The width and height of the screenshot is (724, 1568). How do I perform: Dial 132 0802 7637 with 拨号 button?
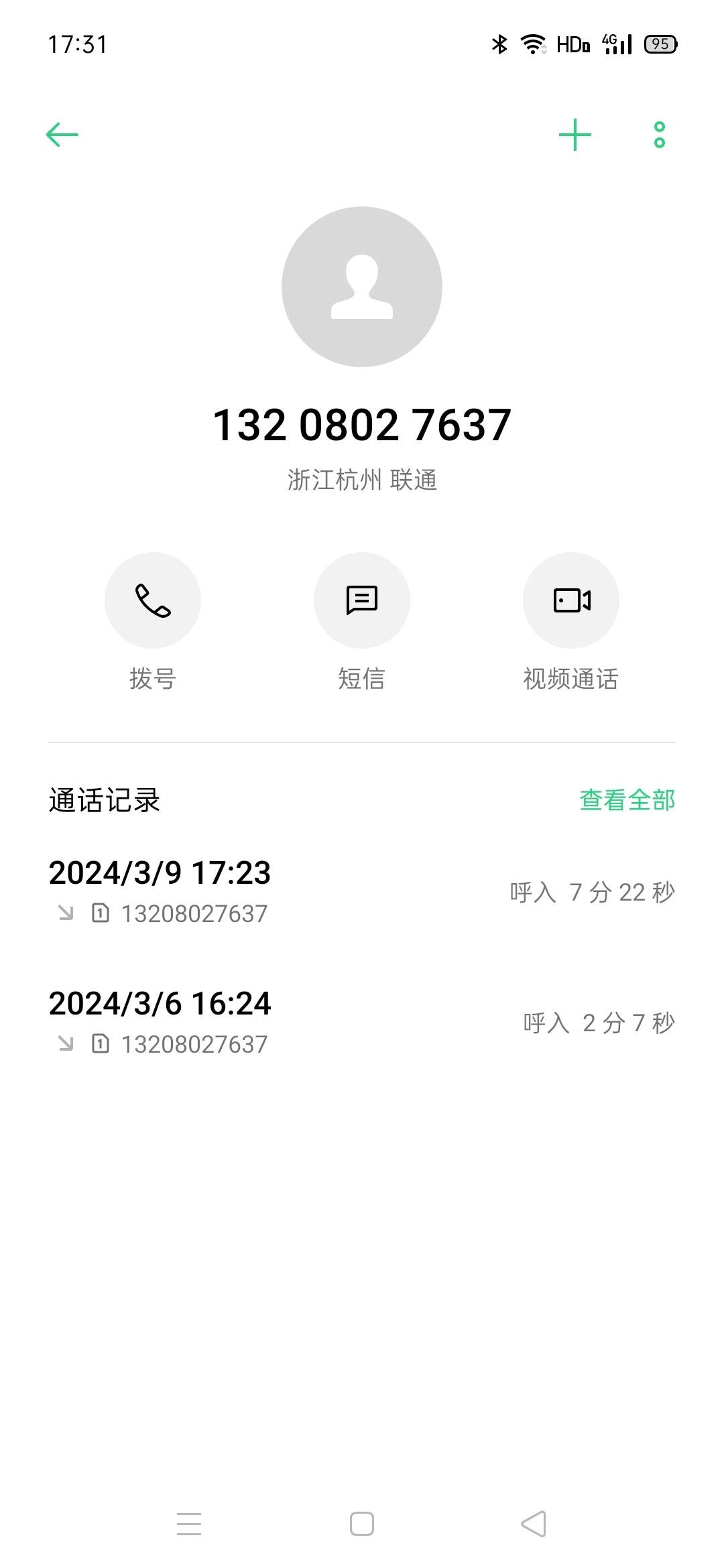(x=153, y=600)
